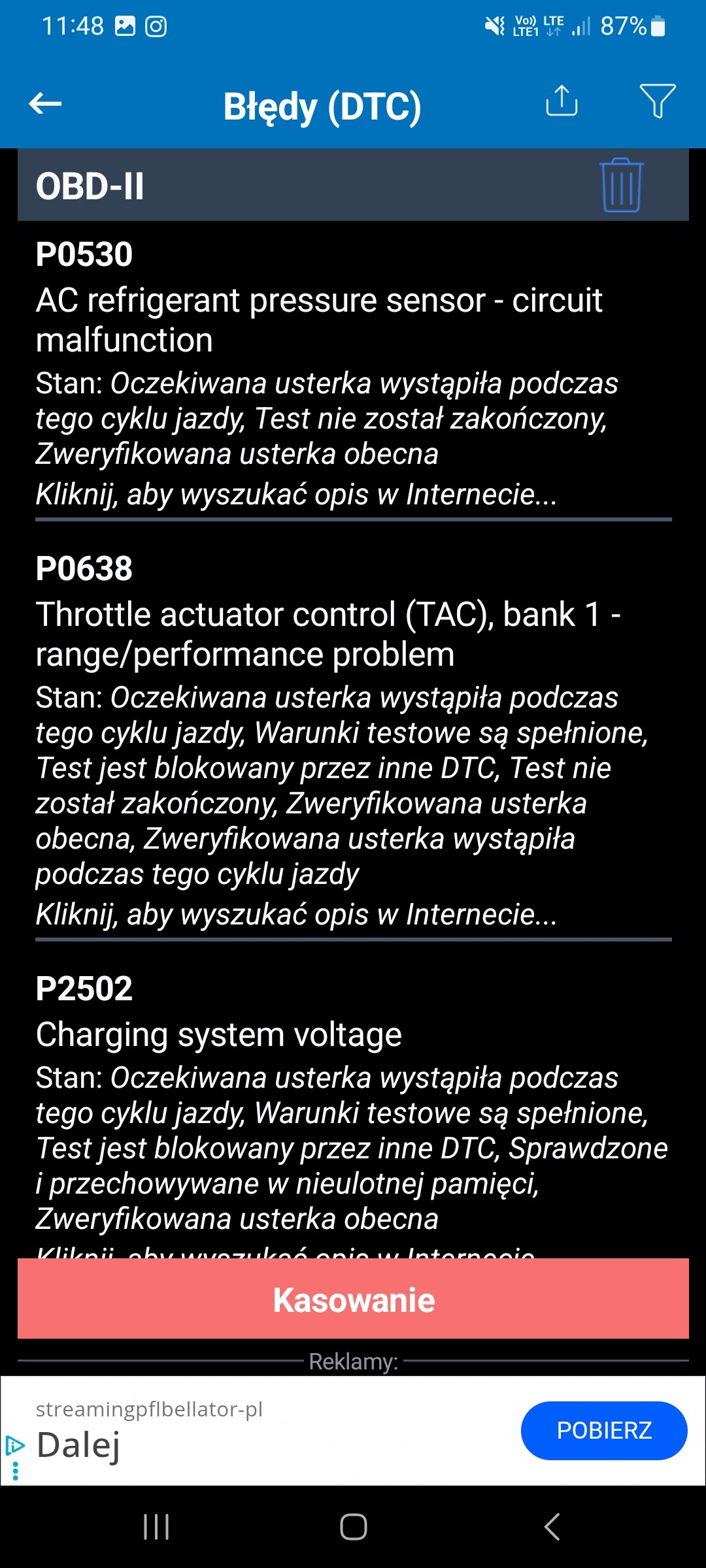This screenshot has width=706, height=1568.
Task: Delete OBD-II codes with trash icon
Action: coord(621,186)
